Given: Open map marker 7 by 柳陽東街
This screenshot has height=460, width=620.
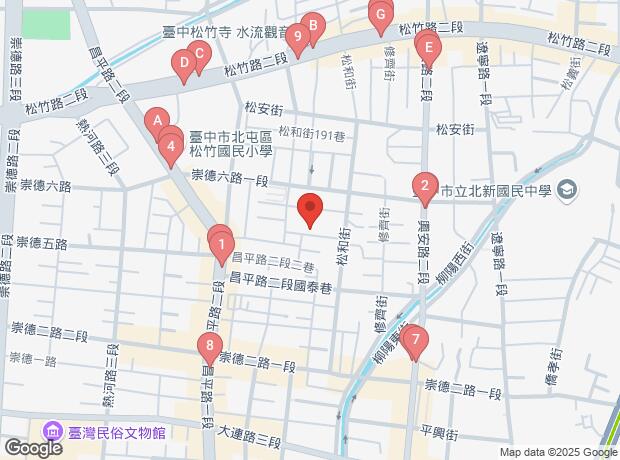Looking at the screenshot, I should (x=415, y=339).
